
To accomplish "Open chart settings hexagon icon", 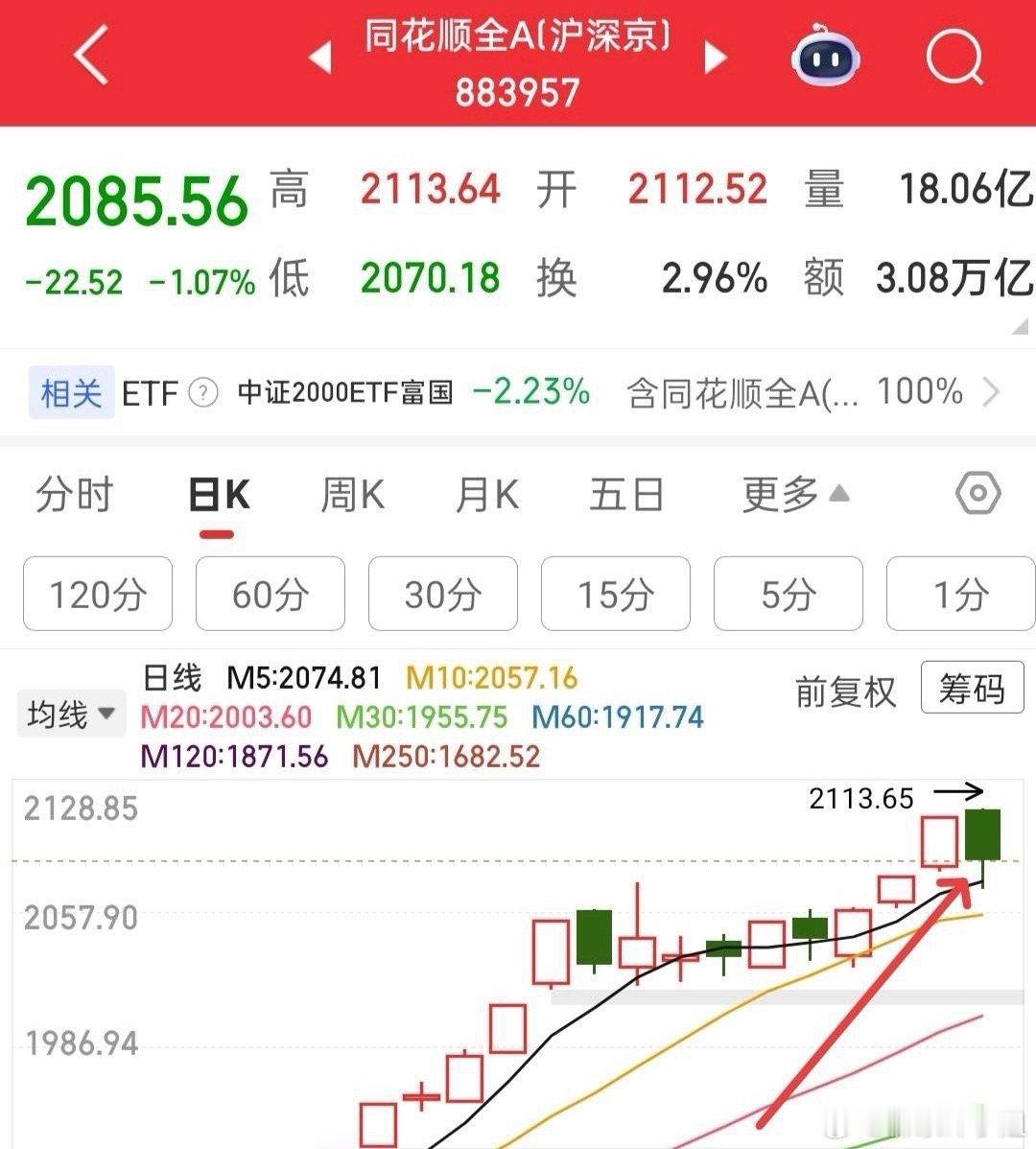I will (x=977, y=493).
